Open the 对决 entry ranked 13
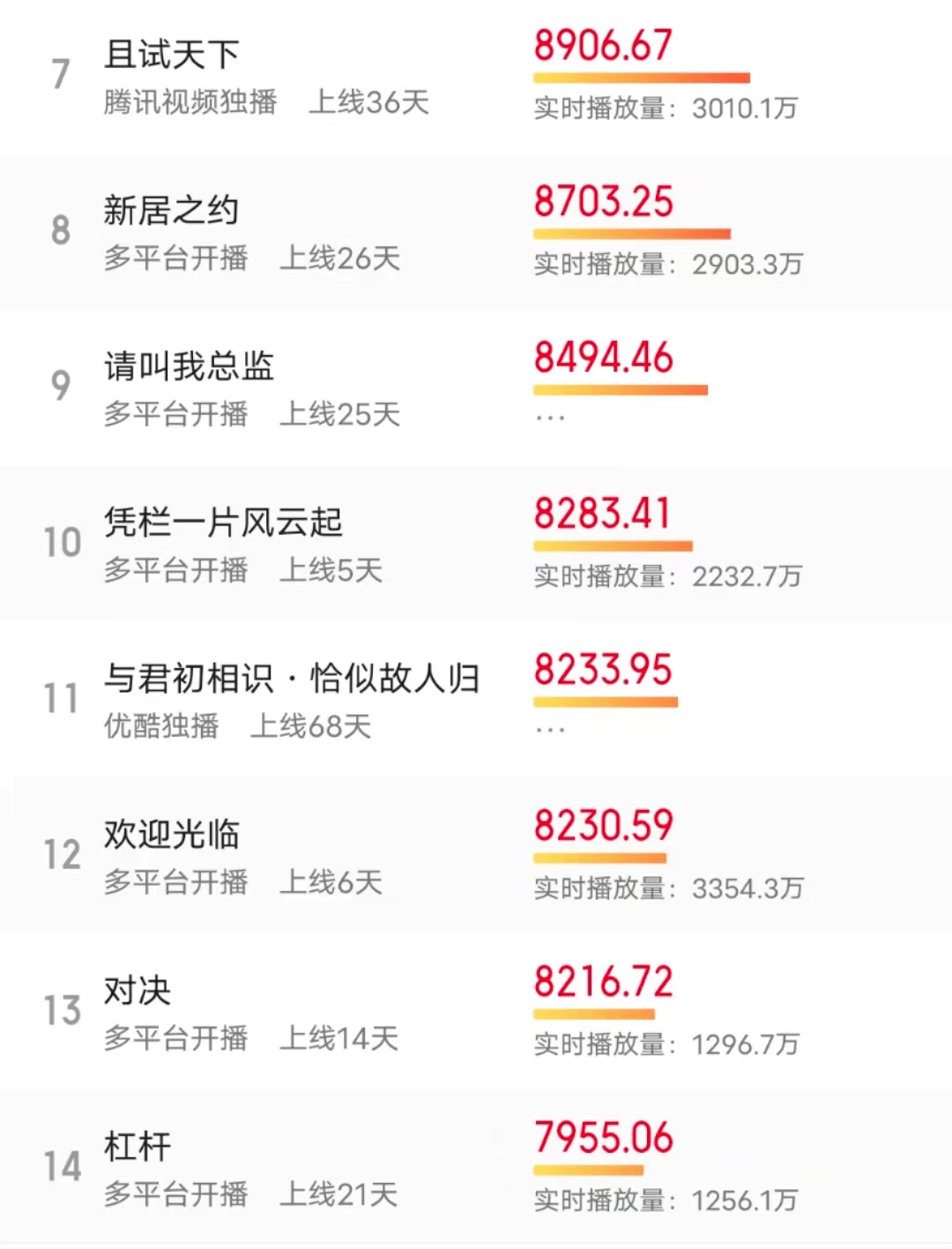952x1249 pixels. [x=138, y=990]
